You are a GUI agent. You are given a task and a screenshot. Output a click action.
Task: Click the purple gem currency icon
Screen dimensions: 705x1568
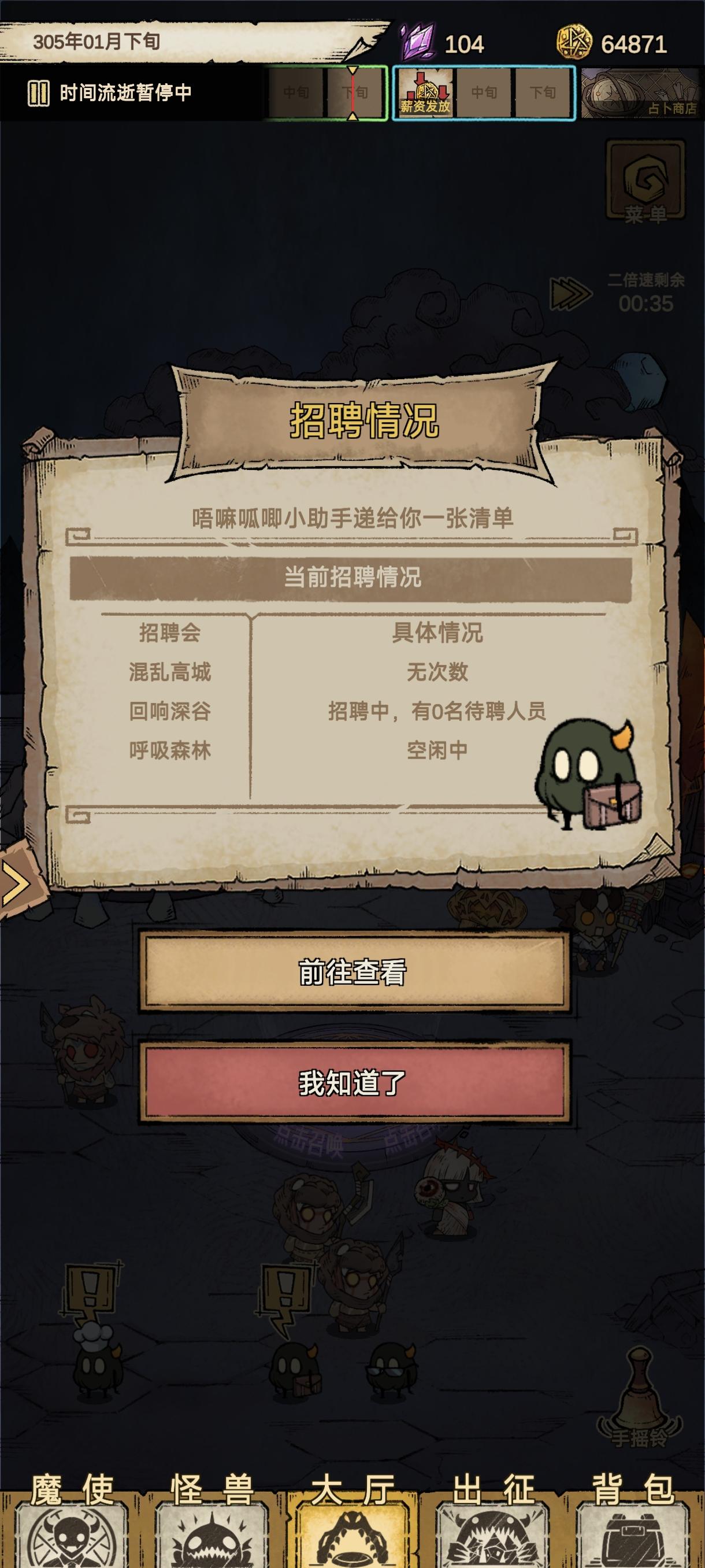(416, 40)
